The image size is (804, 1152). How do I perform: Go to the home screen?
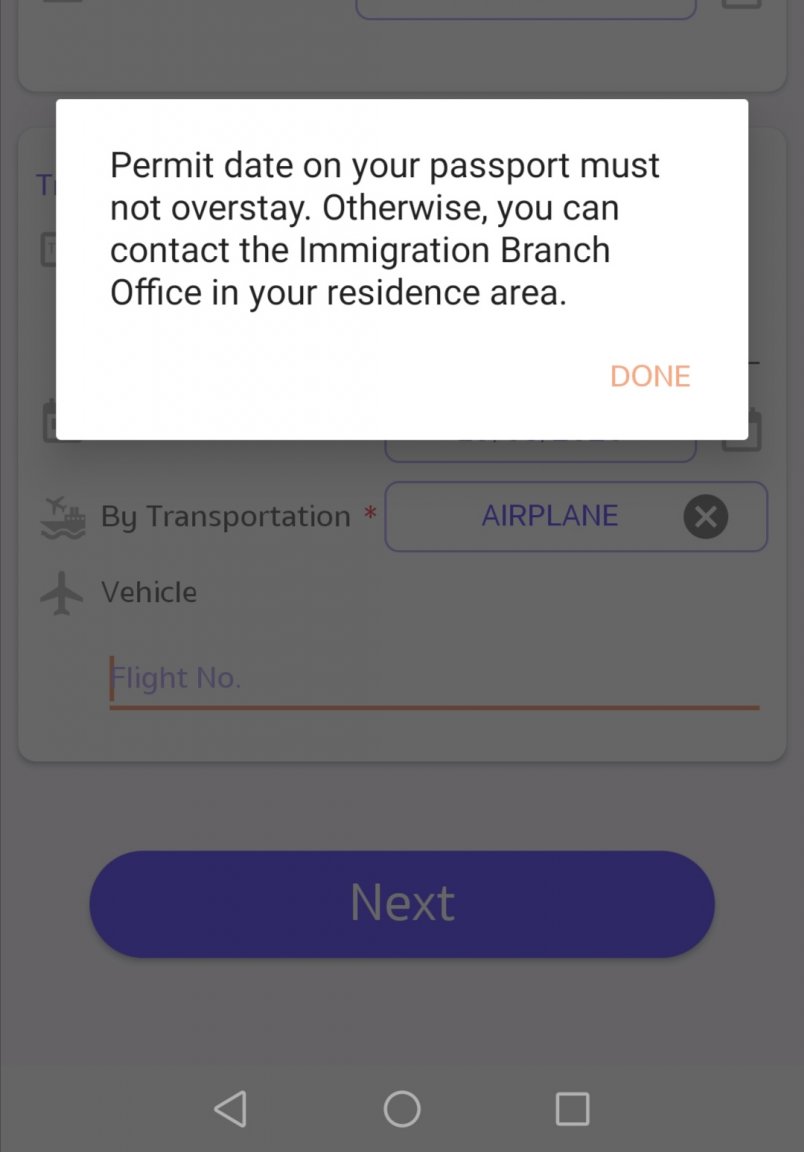tap(402, 1109)
